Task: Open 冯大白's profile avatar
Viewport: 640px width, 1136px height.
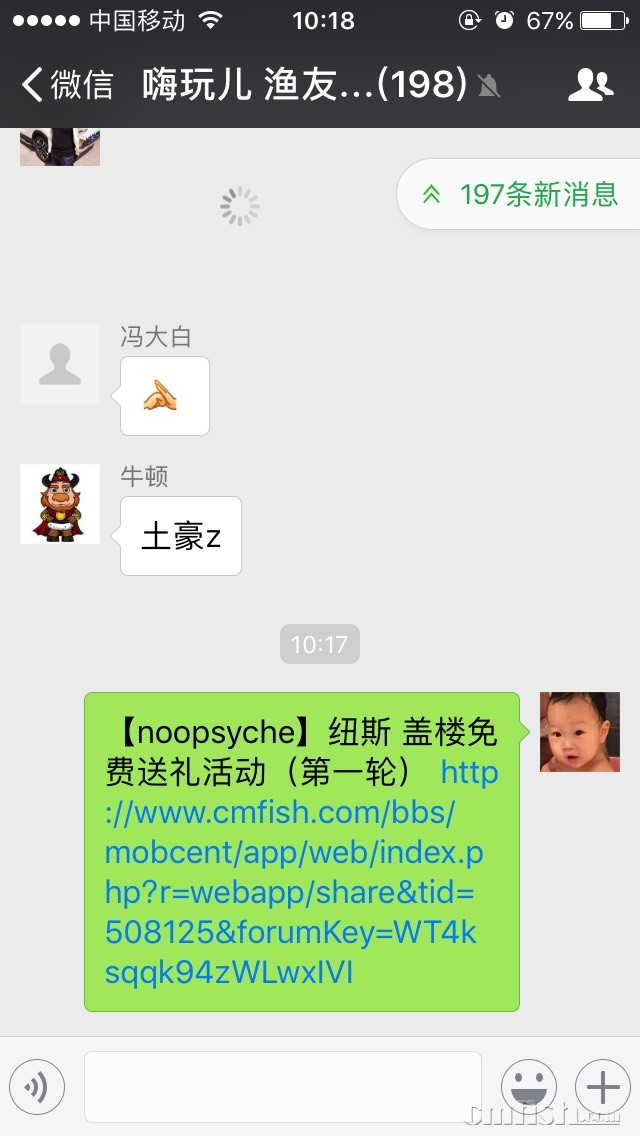Action: click(x=60, y=364)
